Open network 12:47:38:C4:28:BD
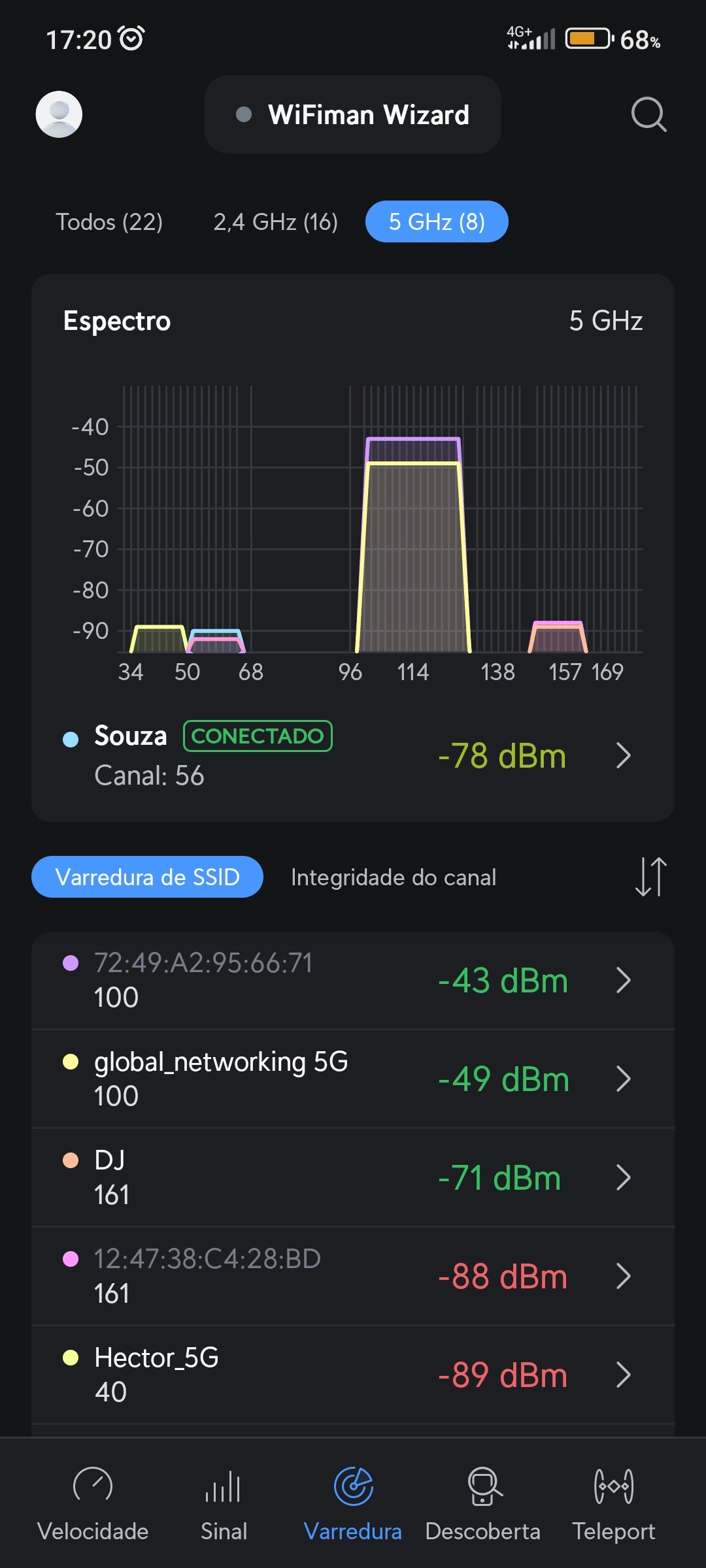The width and height of the screenshot is (706, 1568). tap(353, 1276)
